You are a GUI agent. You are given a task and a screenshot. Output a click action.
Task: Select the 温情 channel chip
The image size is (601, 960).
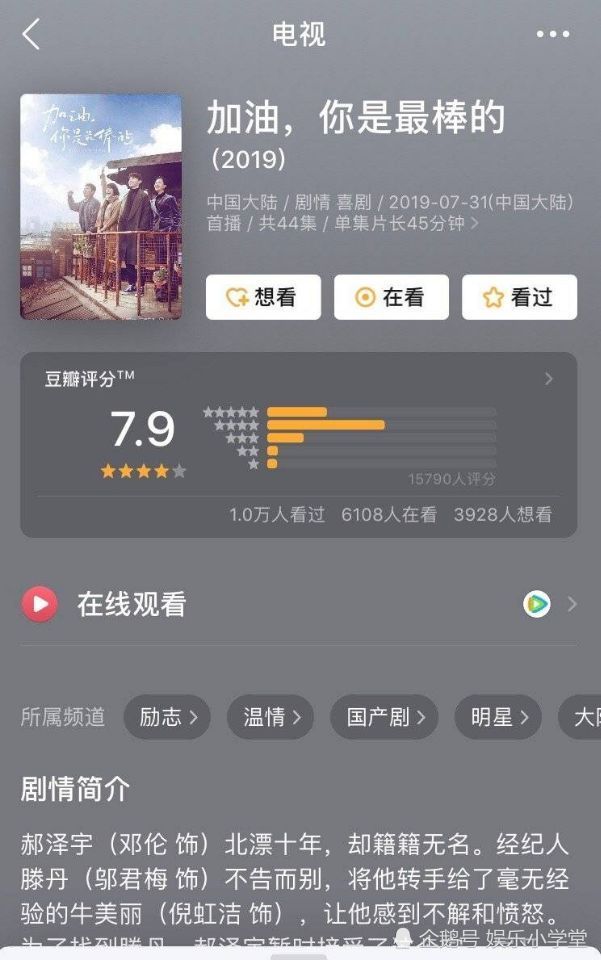click(x=271, y=717)
